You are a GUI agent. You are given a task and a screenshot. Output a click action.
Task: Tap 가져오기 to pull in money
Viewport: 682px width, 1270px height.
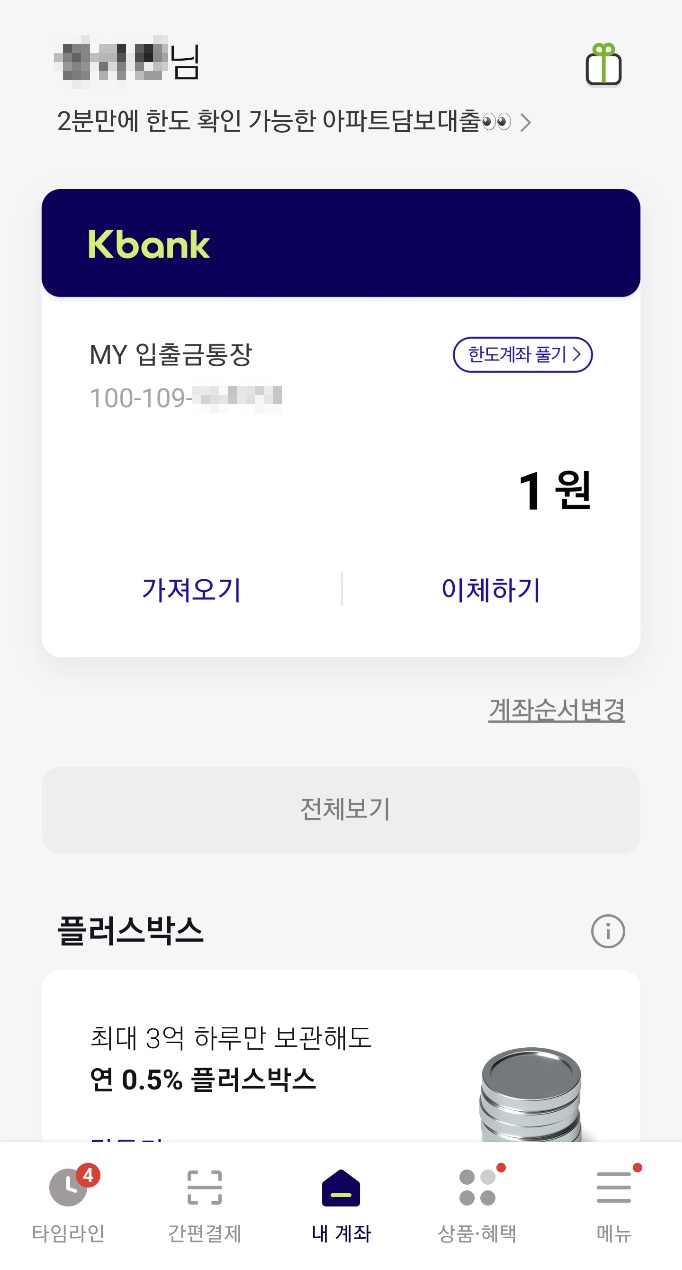(191, 590)
